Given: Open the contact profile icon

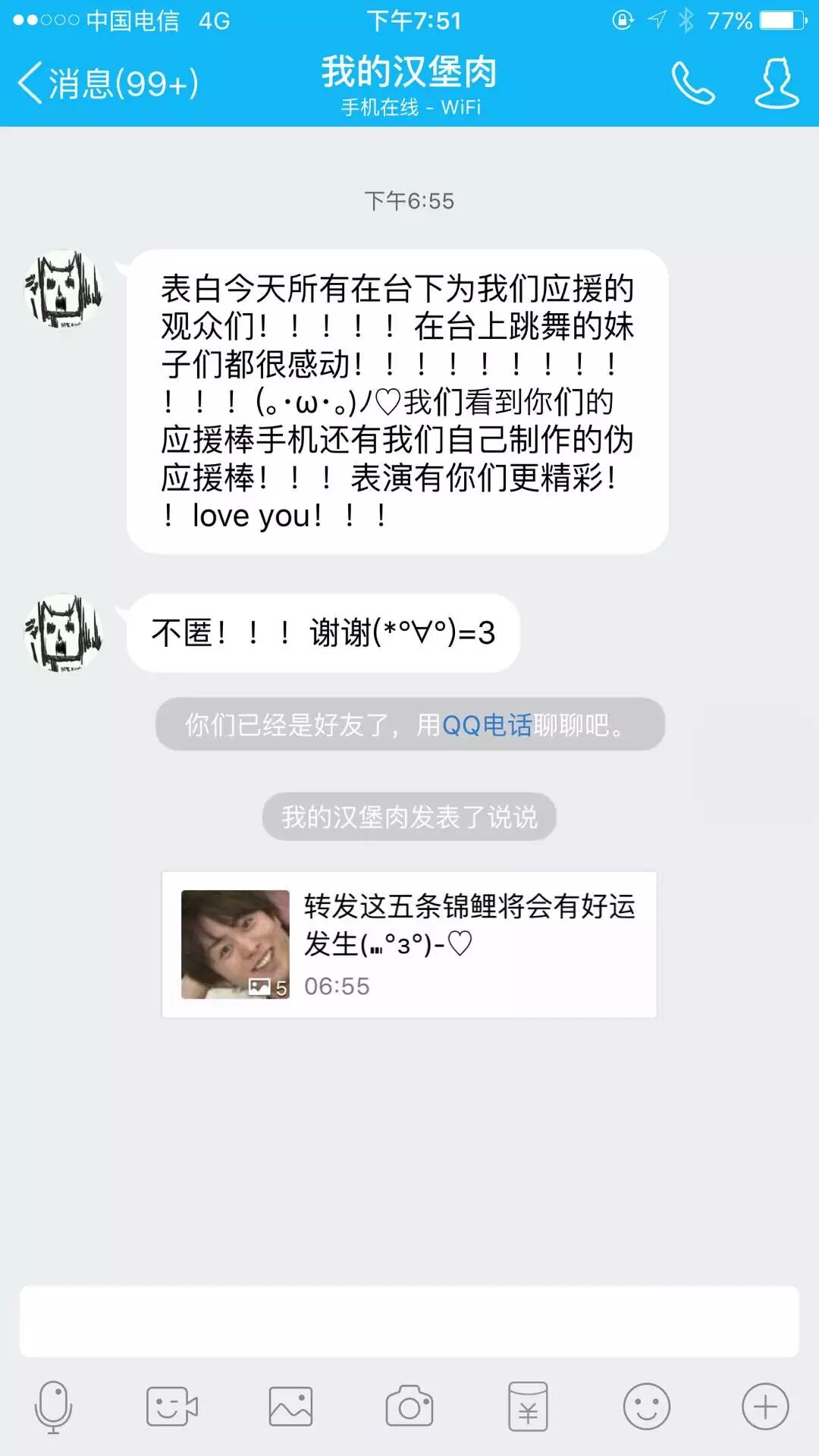Looking at the screenshot, I should [777, 83].
